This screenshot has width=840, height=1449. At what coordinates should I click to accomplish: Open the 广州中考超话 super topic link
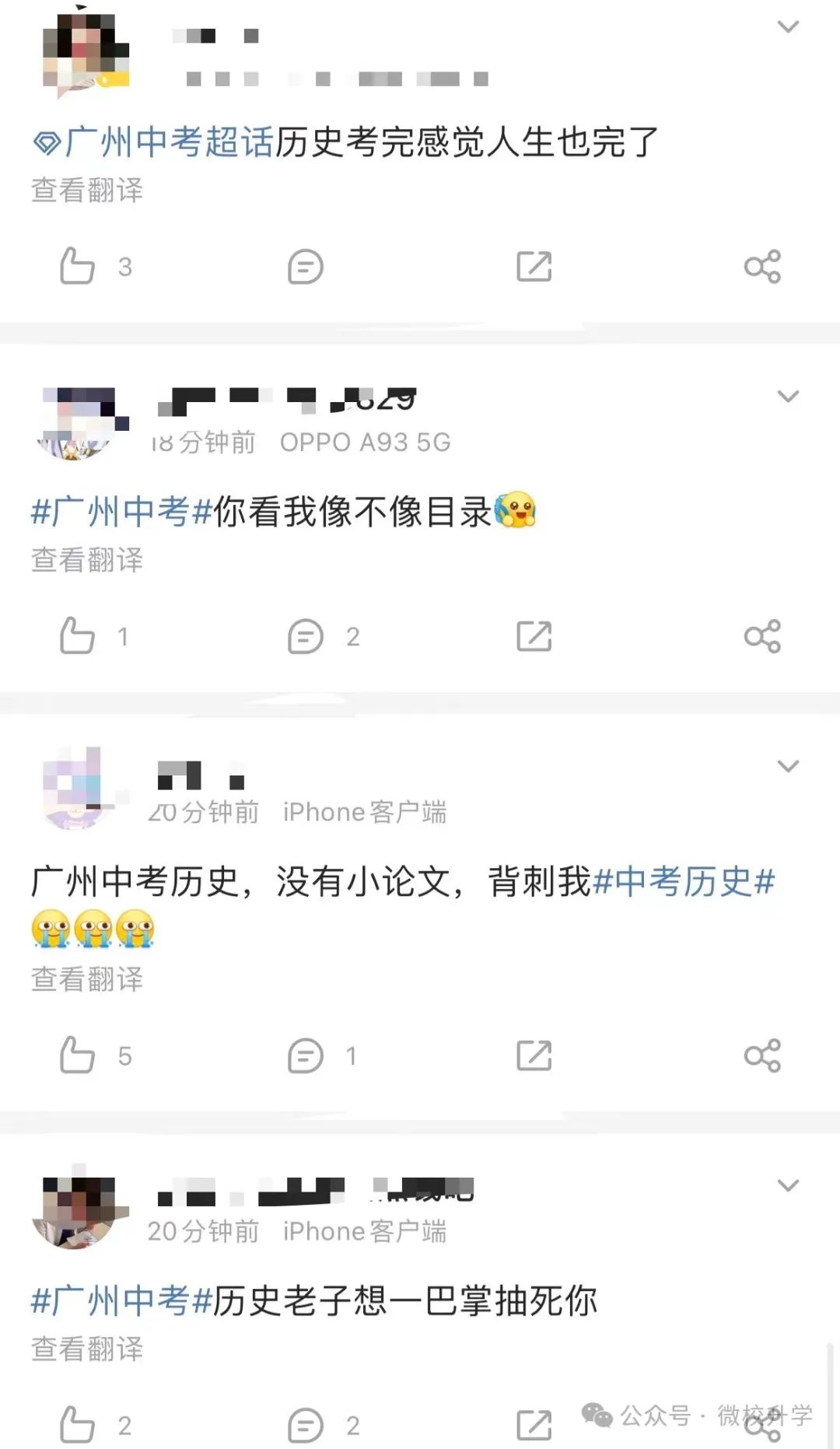tap(153, 142)
